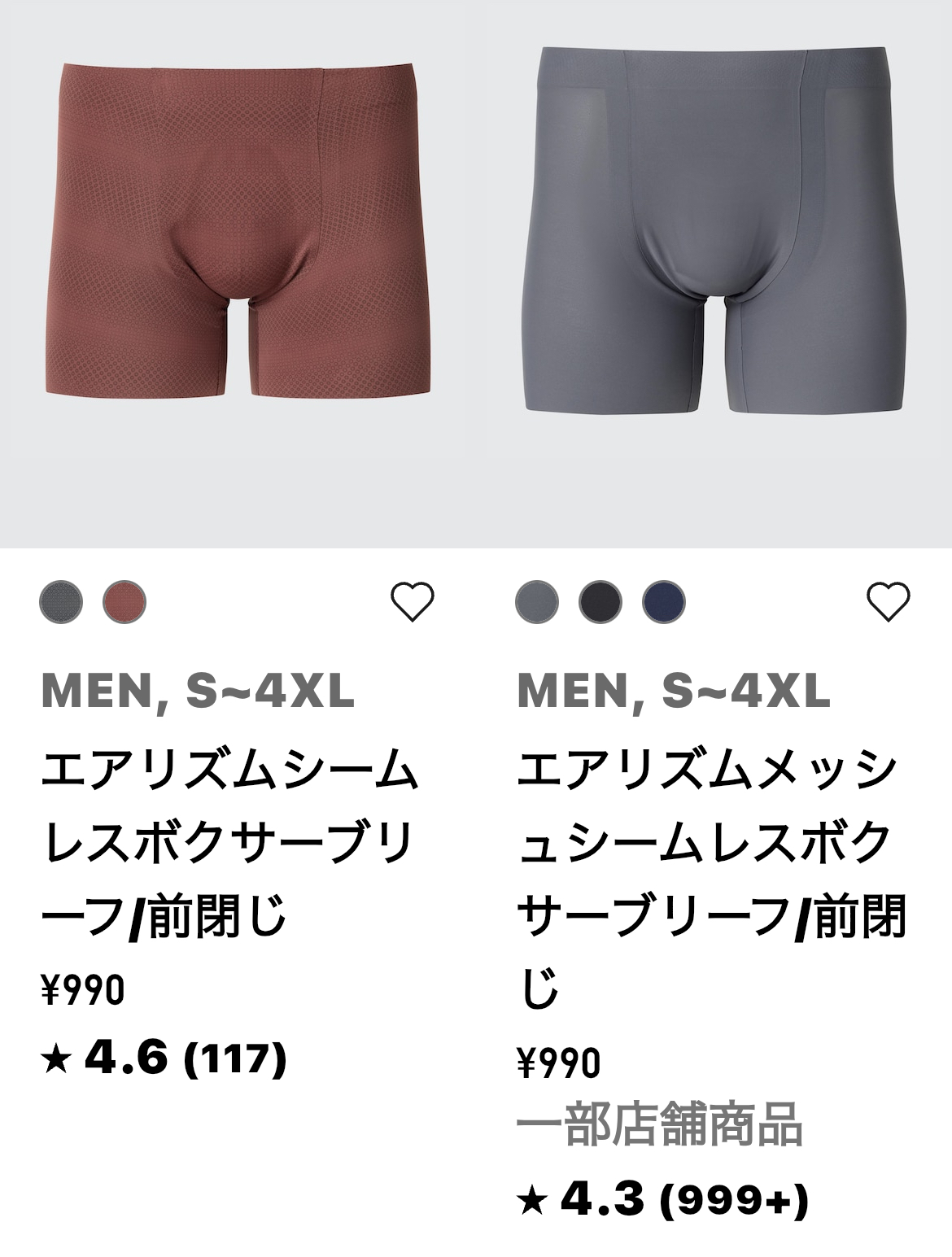Select the brown swatch for the 4.6-rated boxer brief
The image size is (952, 1257).
[x=124, y=602]
